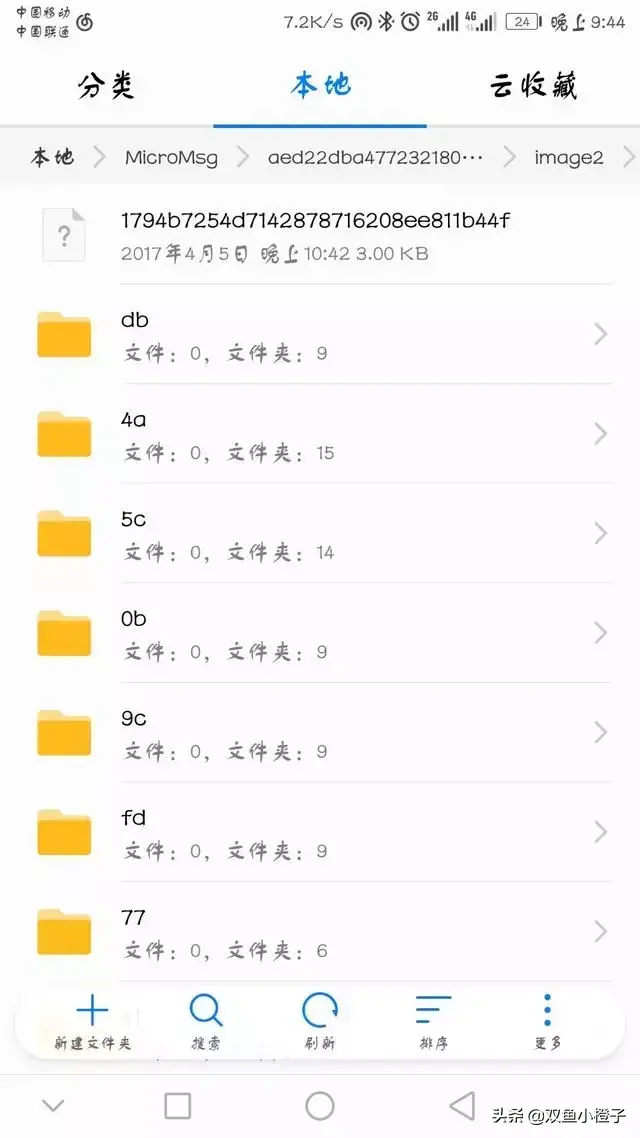
Task: Open the 9c folder
Action: pos(320,732)
